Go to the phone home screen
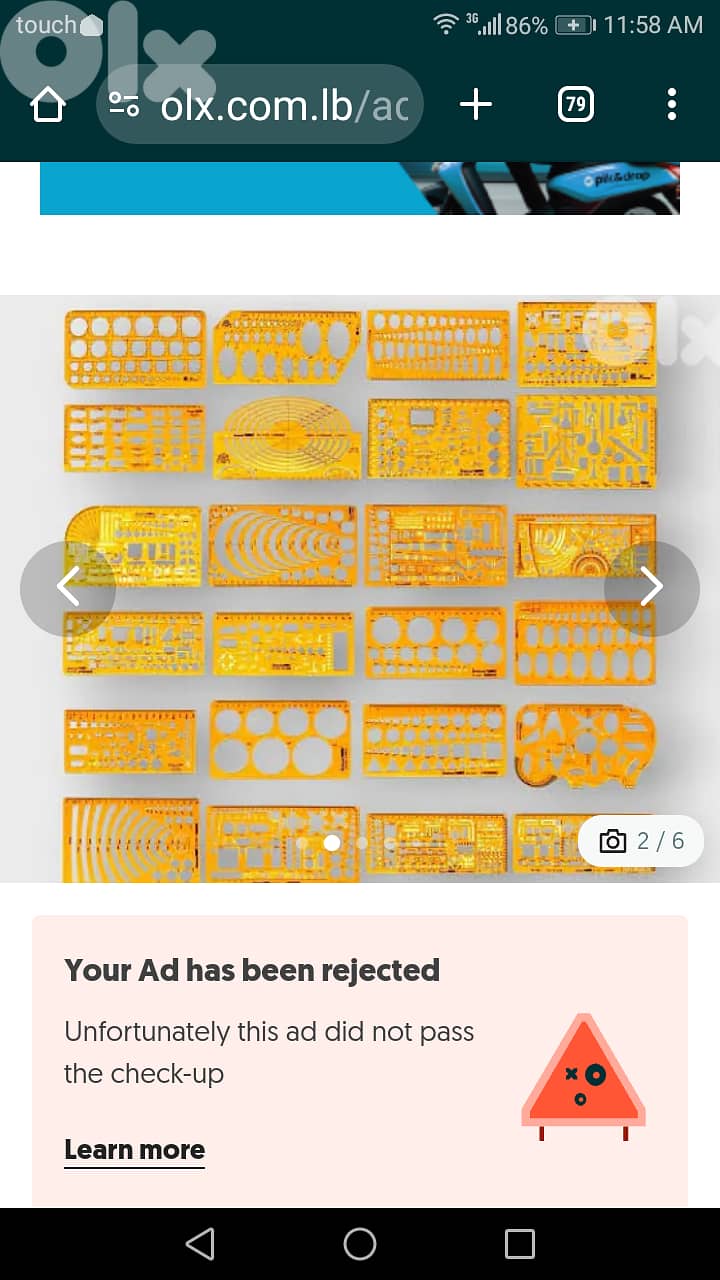Viewport: 720px width, 1280px height. (x=360, y=1244)
